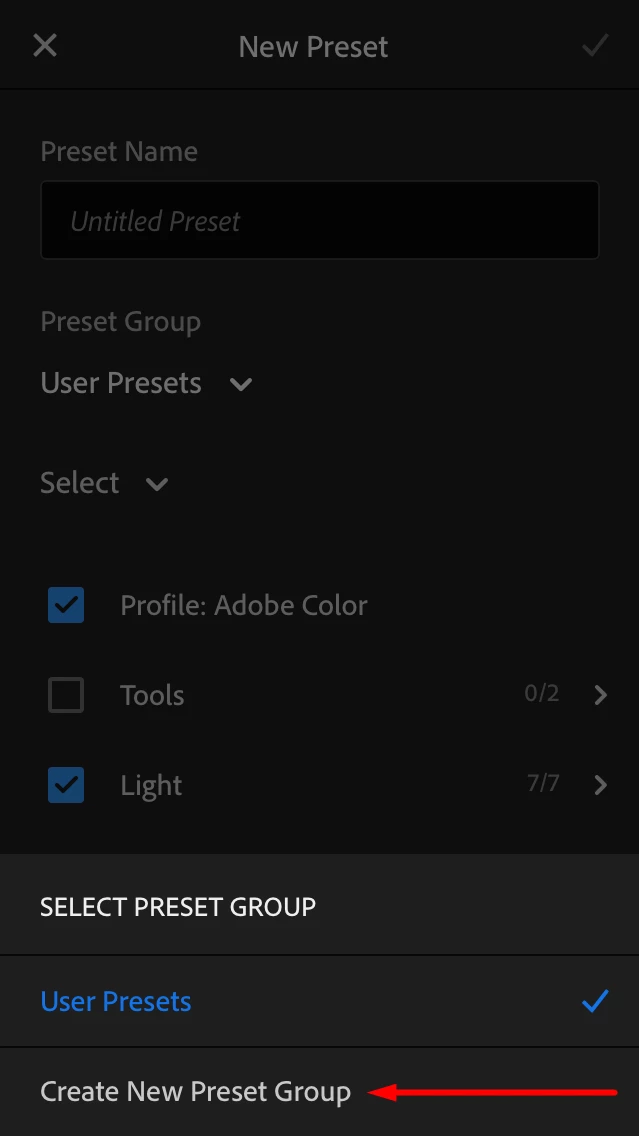Expand Light options with chevron
This screenshot has height=1137, width=639.
click(600, 785)
